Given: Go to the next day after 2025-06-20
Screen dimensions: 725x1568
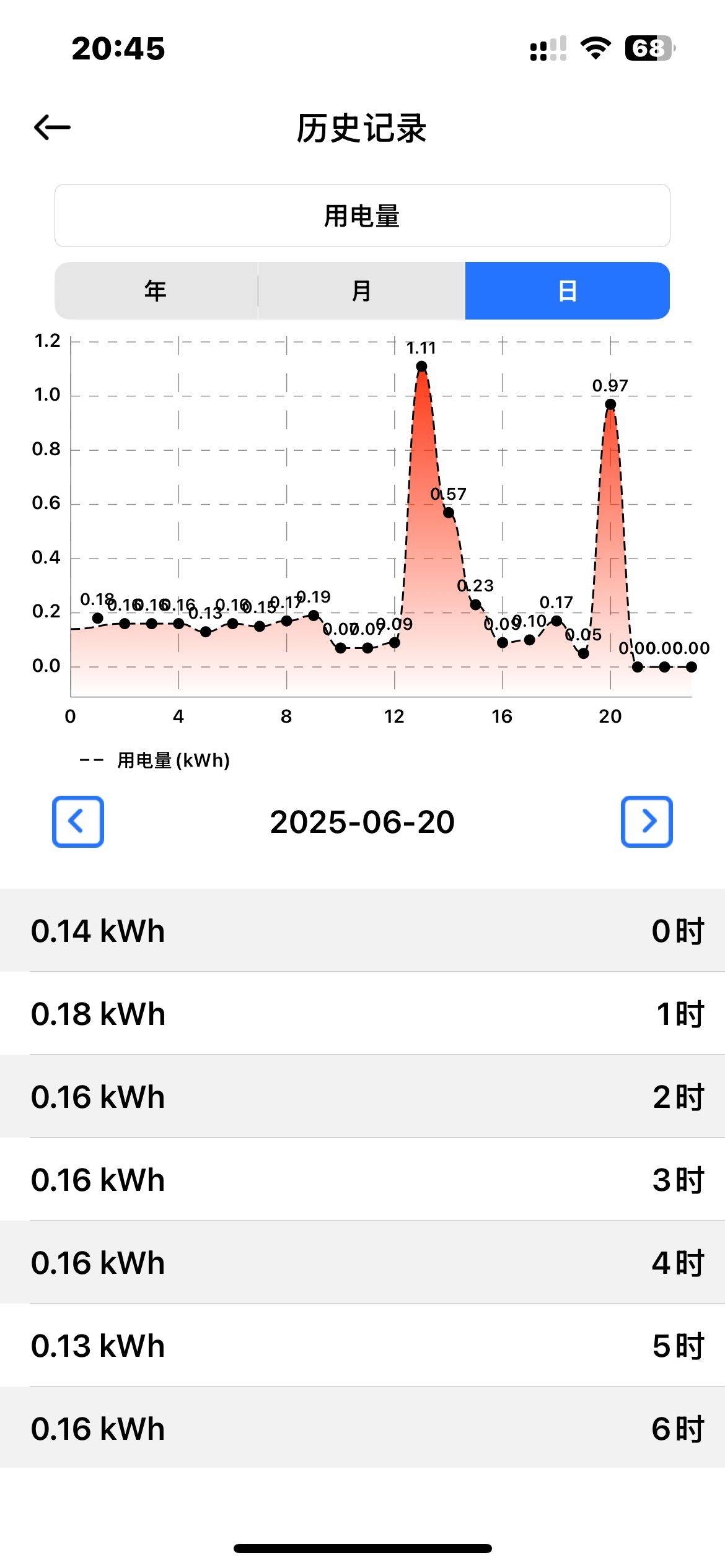Looking at the screenshot, I should 647,822.
